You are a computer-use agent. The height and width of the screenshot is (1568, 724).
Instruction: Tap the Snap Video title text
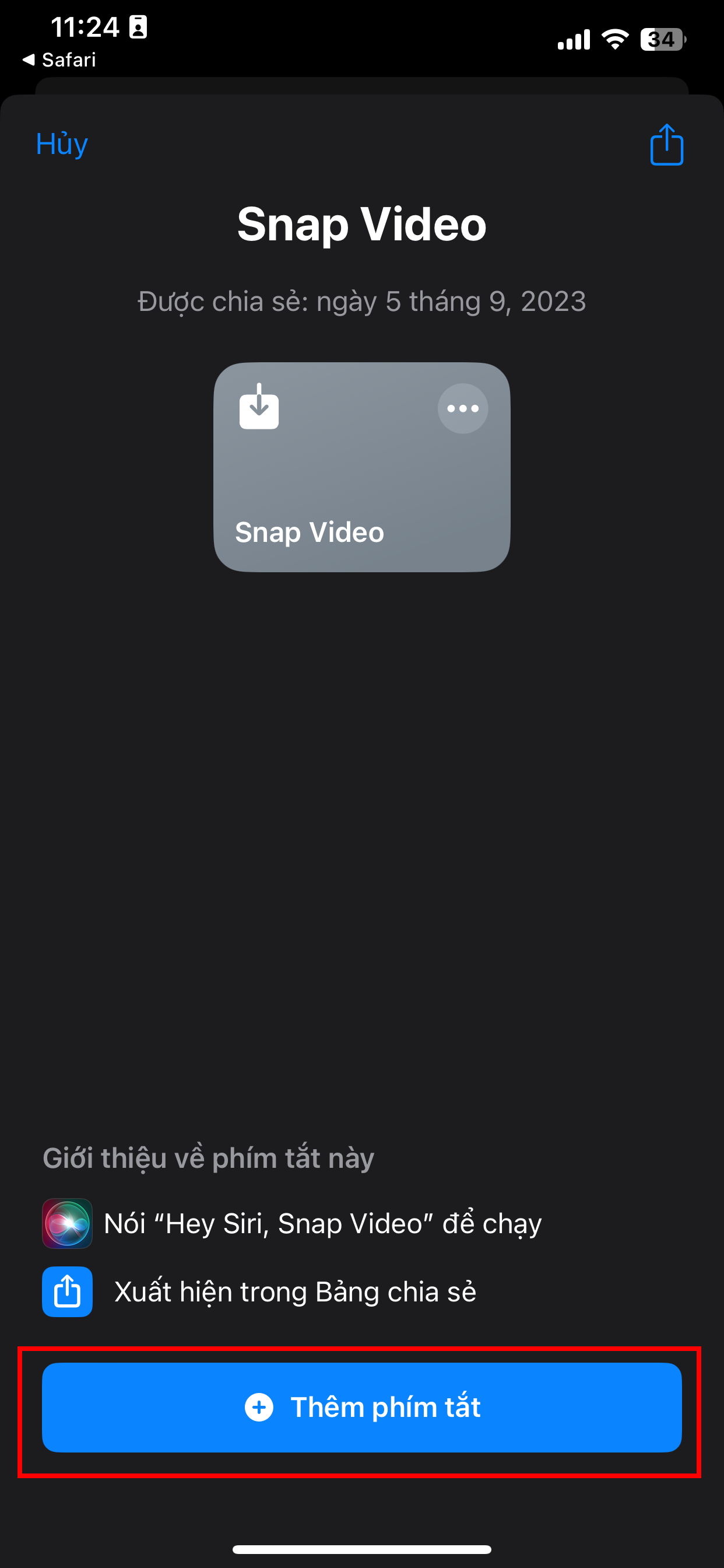click(361, 224)
